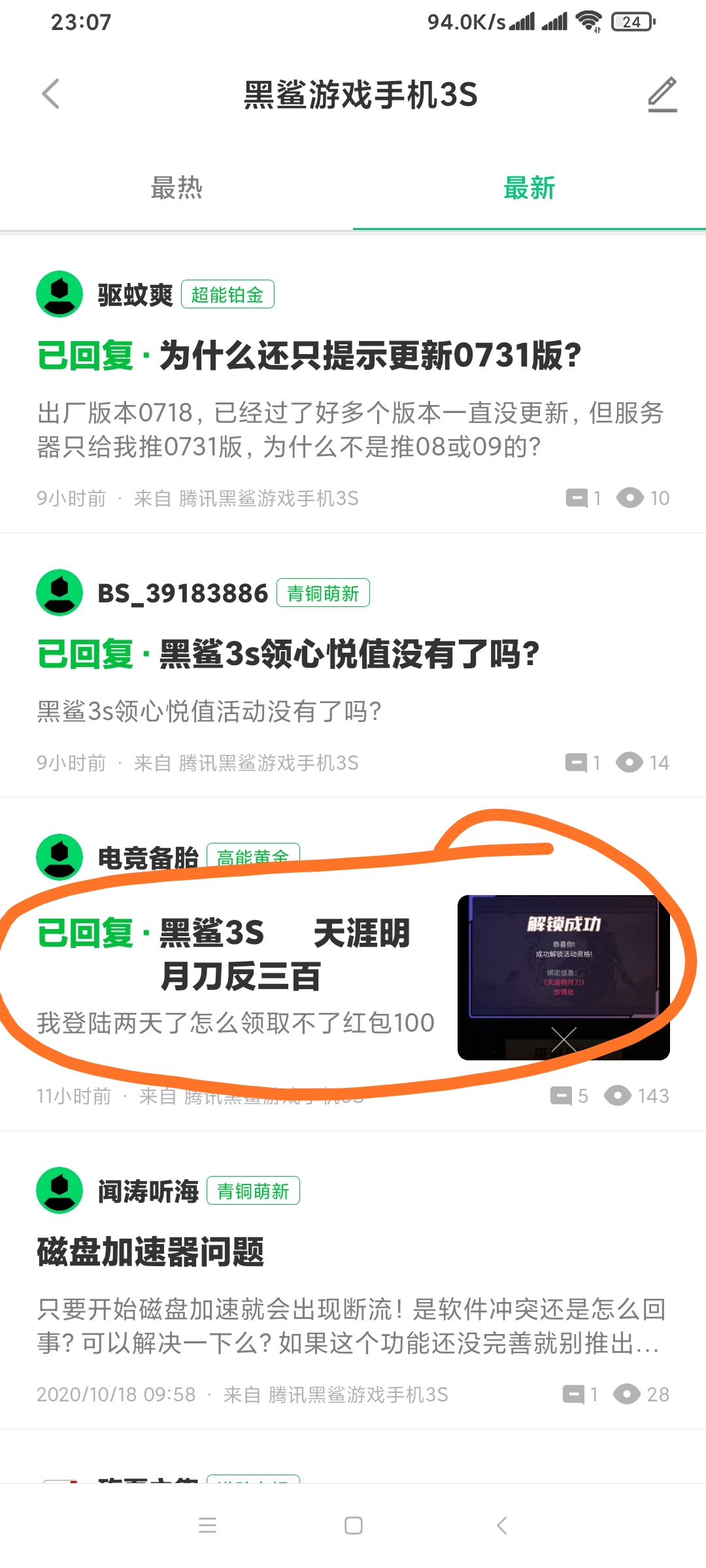Viewport: 706px width, 1568px height.
Task: View 闻涛听海's profile avatar
Action: (x=59, y=1190)
